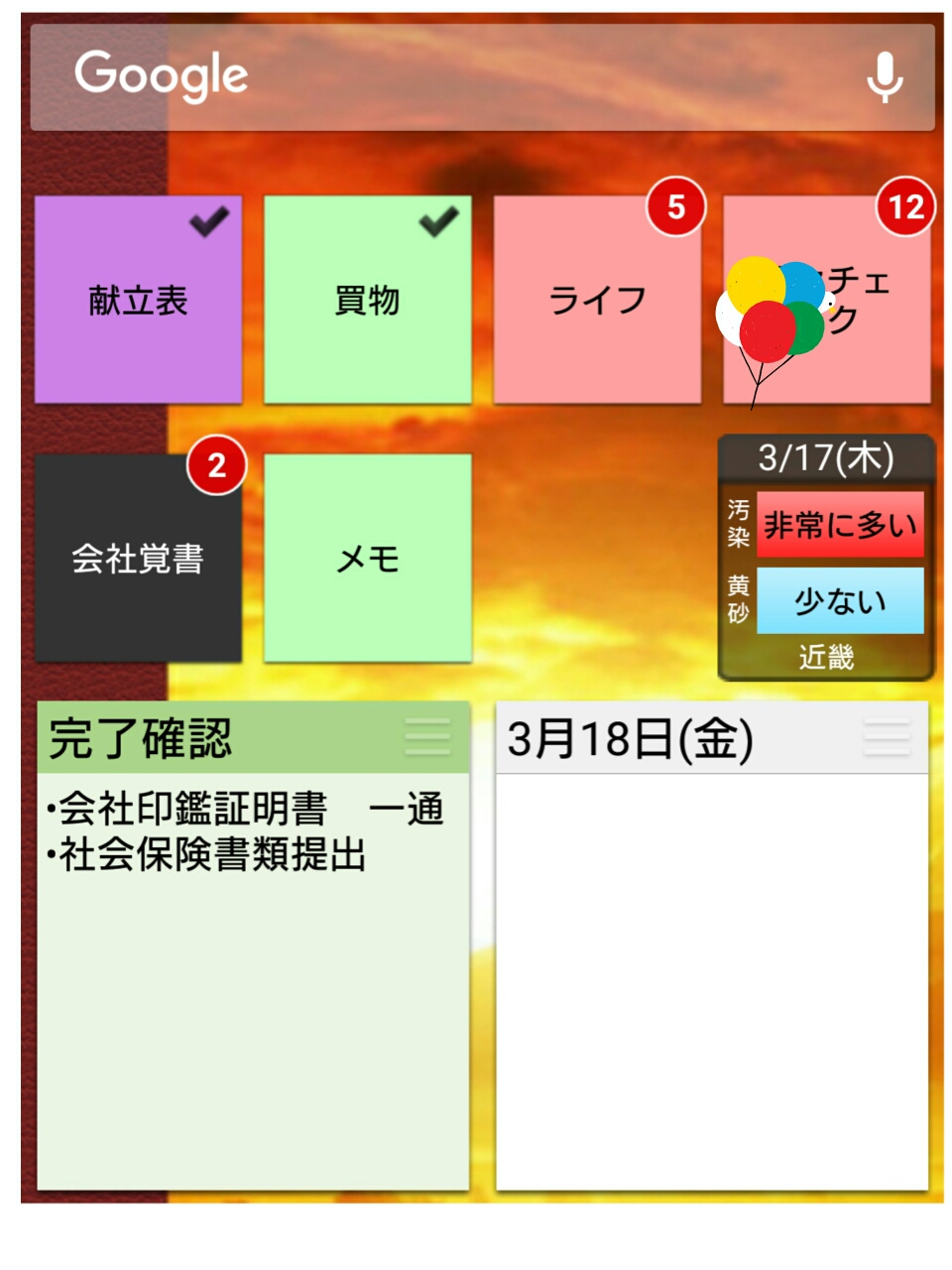Open the 会社覚書 note

point(138,558)
